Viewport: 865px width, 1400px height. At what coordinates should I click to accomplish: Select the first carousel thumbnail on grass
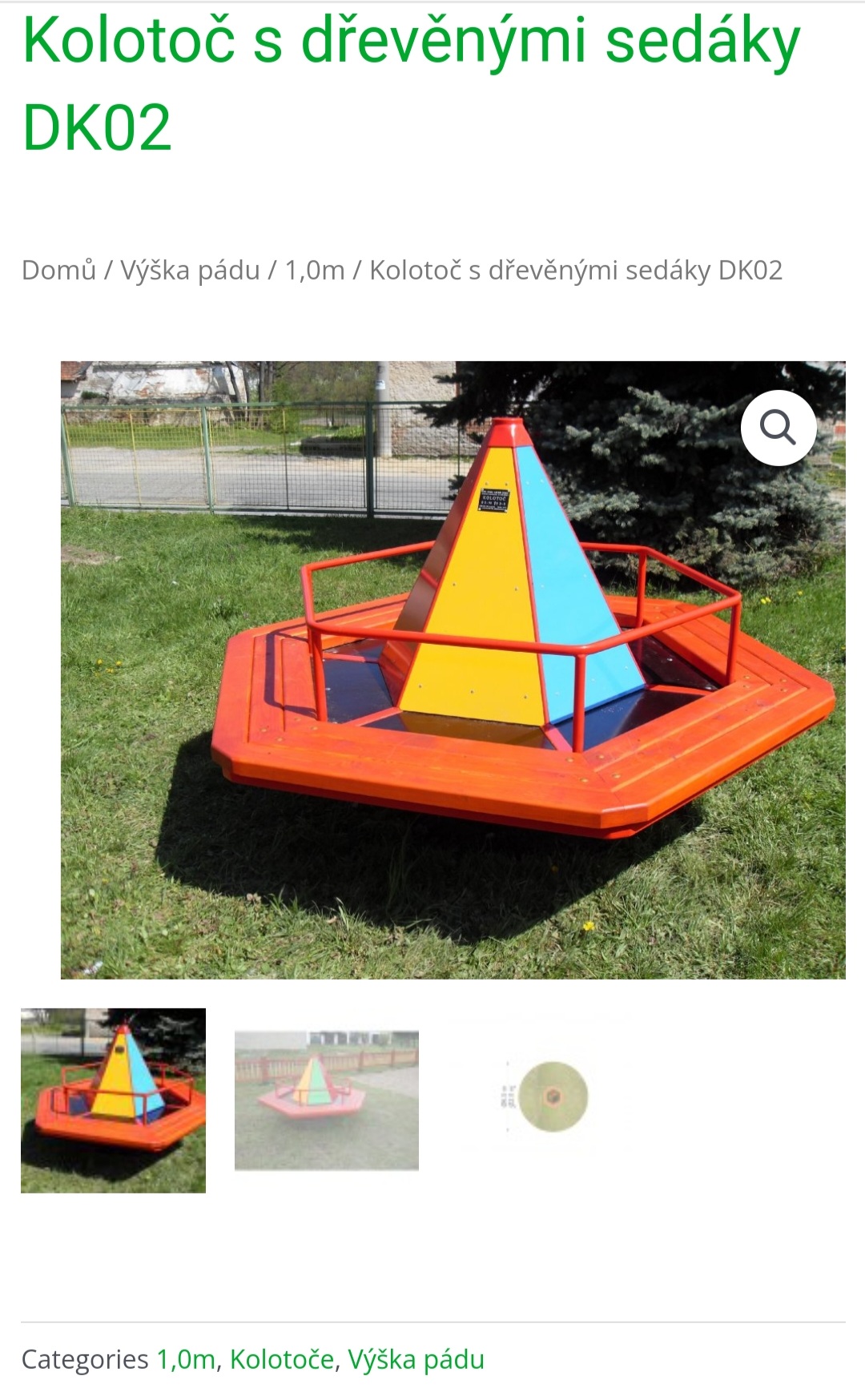coord(113,1100)
